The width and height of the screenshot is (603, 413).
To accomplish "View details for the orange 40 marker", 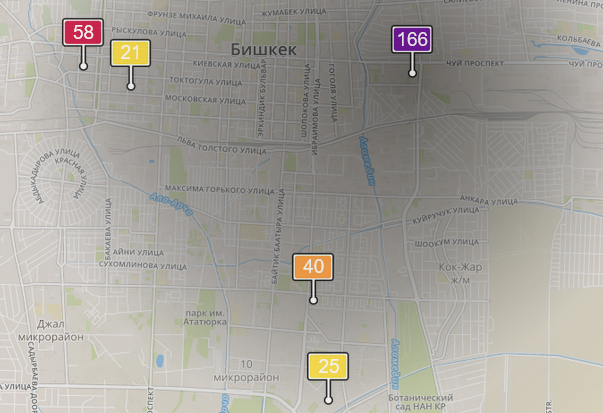I will click(313, 267).
